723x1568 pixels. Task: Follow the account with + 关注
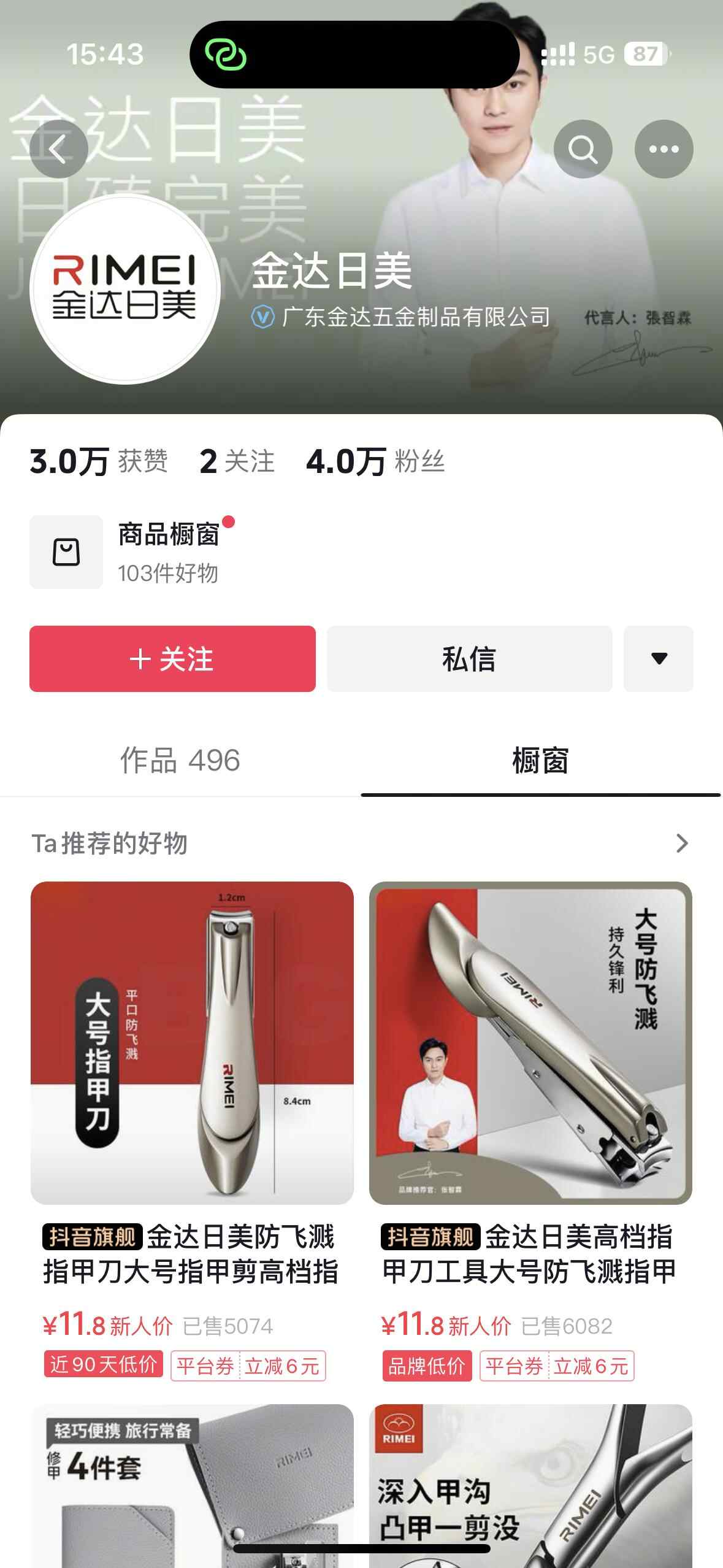(172, 659)
